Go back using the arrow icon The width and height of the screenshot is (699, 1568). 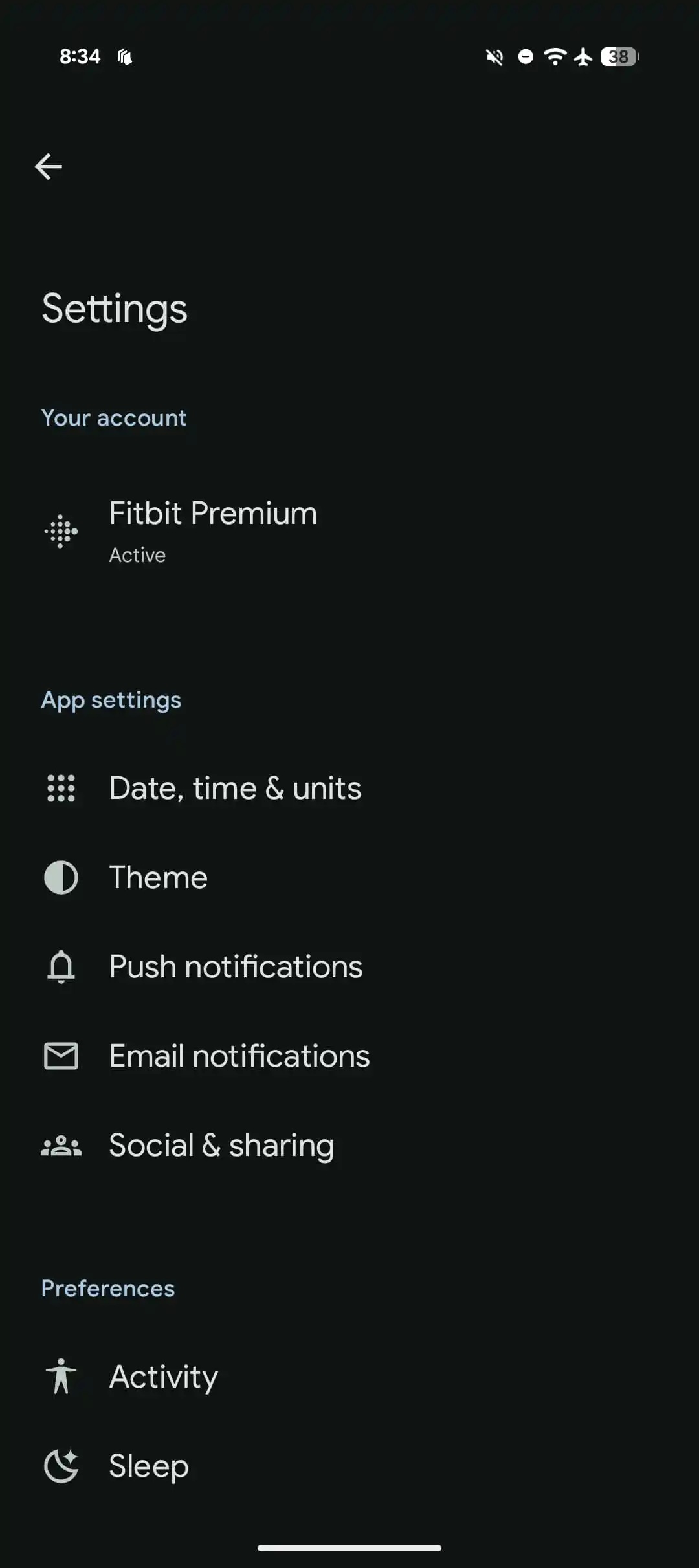coord(49,167)
